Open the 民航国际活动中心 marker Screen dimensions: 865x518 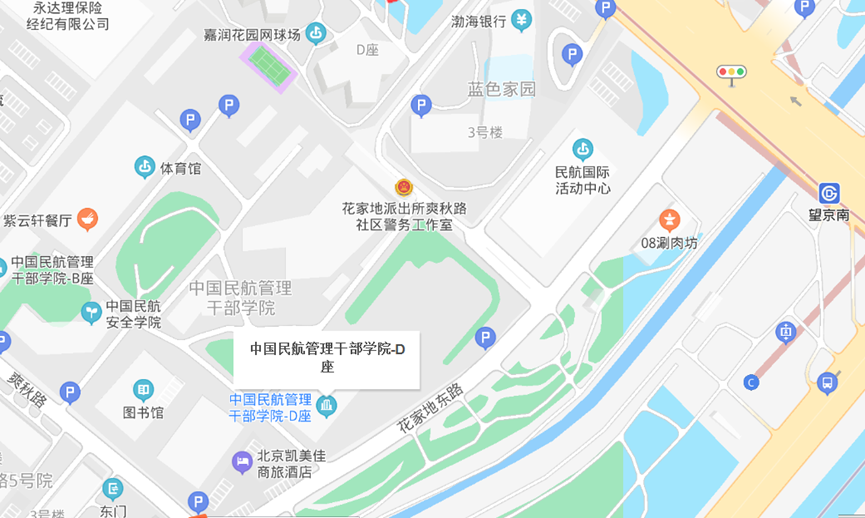pyautogui.click(x=582, y=149)
